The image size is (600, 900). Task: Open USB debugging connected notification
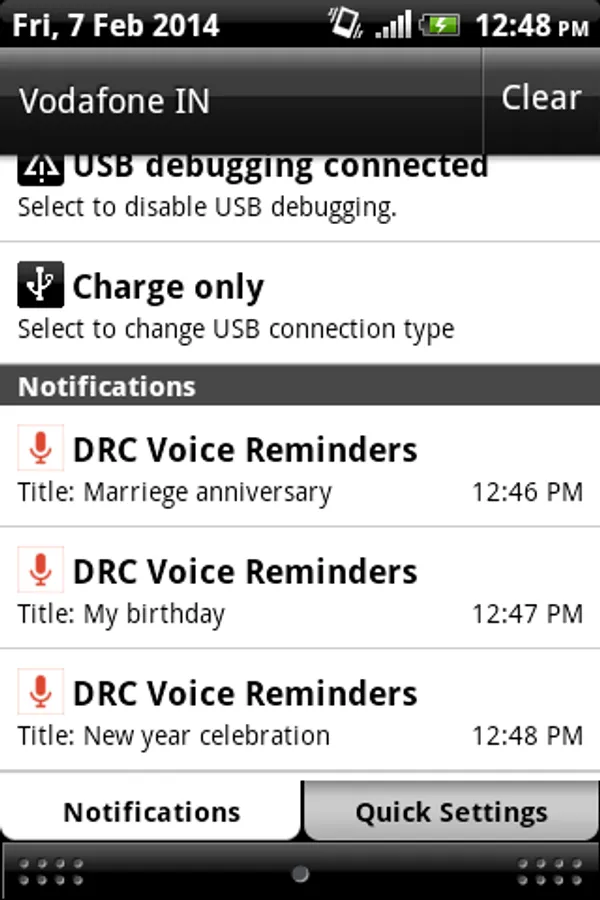tap(300, 188)
